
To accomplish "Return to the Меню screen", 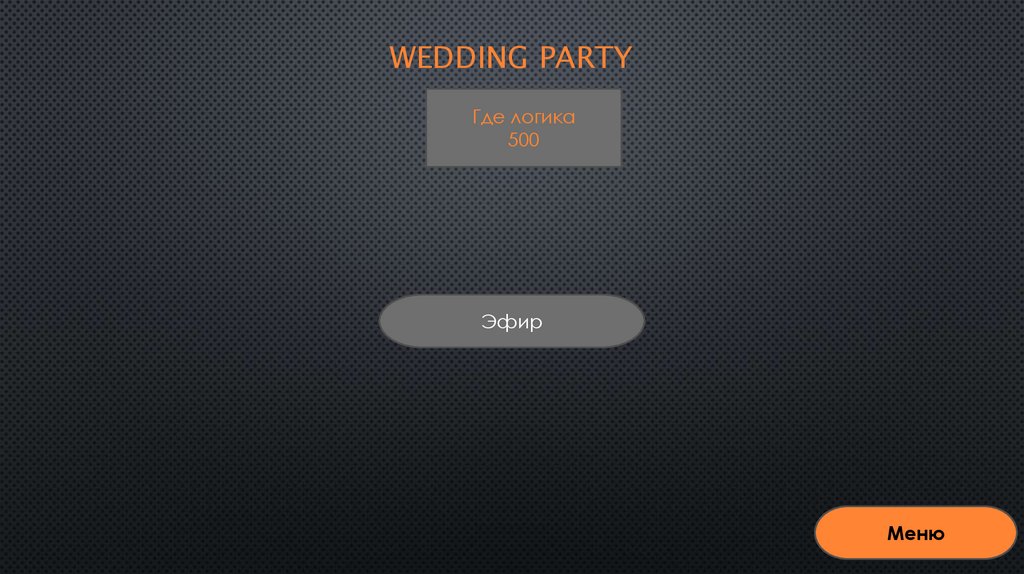I will click(915, 533).
